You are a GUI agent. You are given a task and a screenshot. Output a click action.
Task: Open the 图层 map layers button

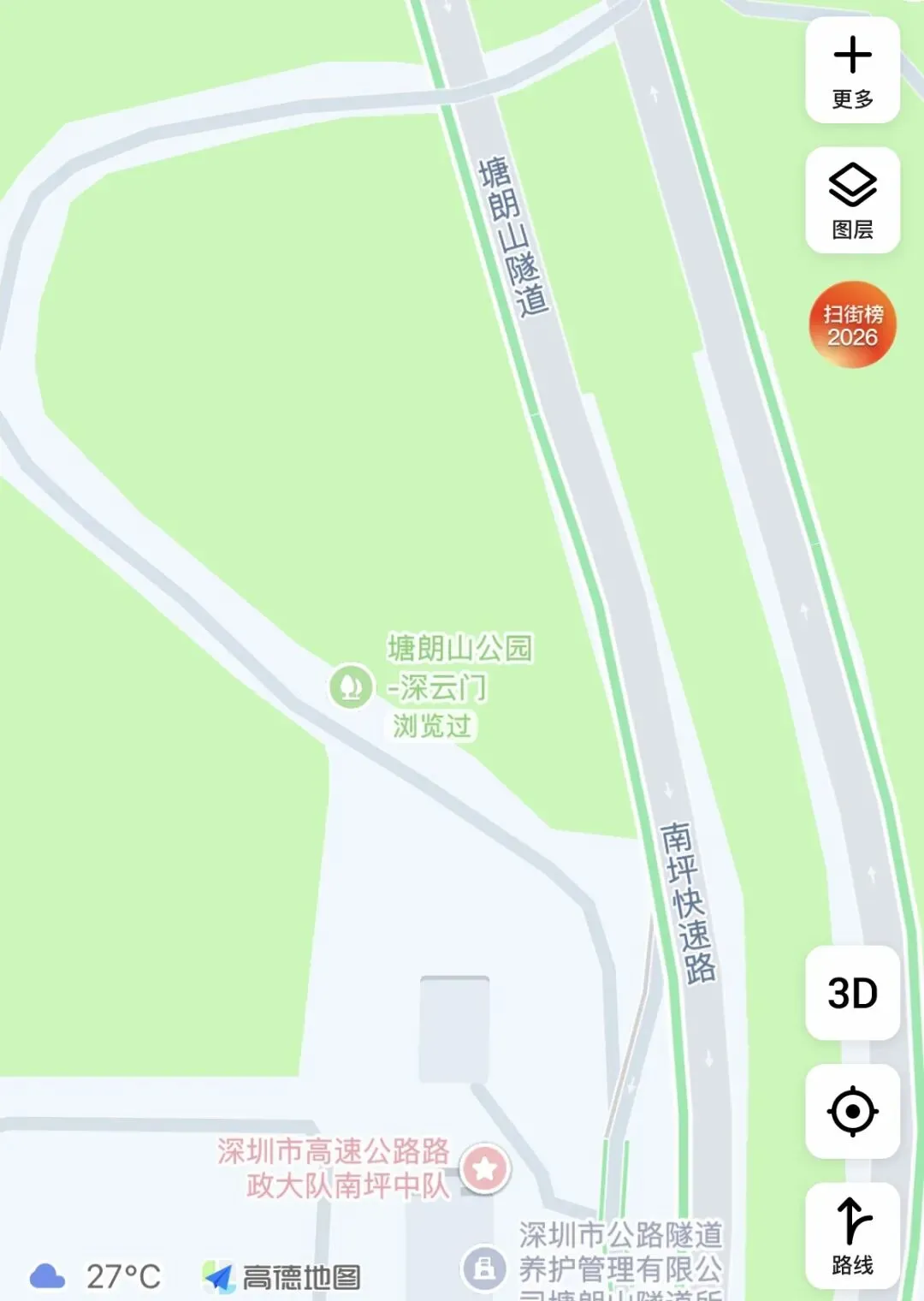click(x=852, y=200)
